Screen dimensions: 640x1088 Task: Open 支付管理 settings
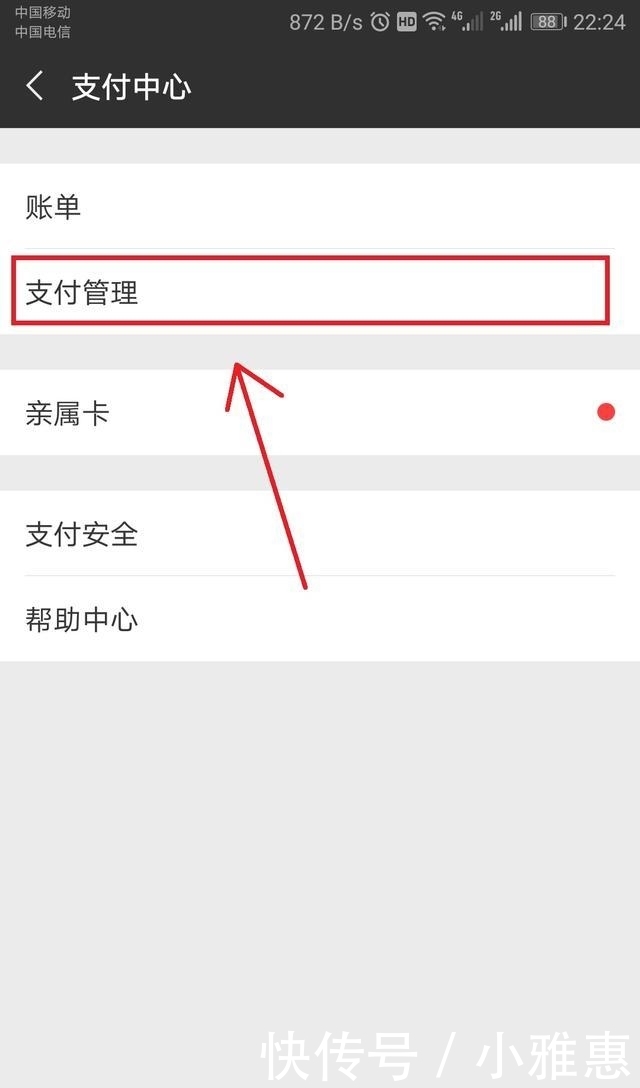(x=320, y=291)
